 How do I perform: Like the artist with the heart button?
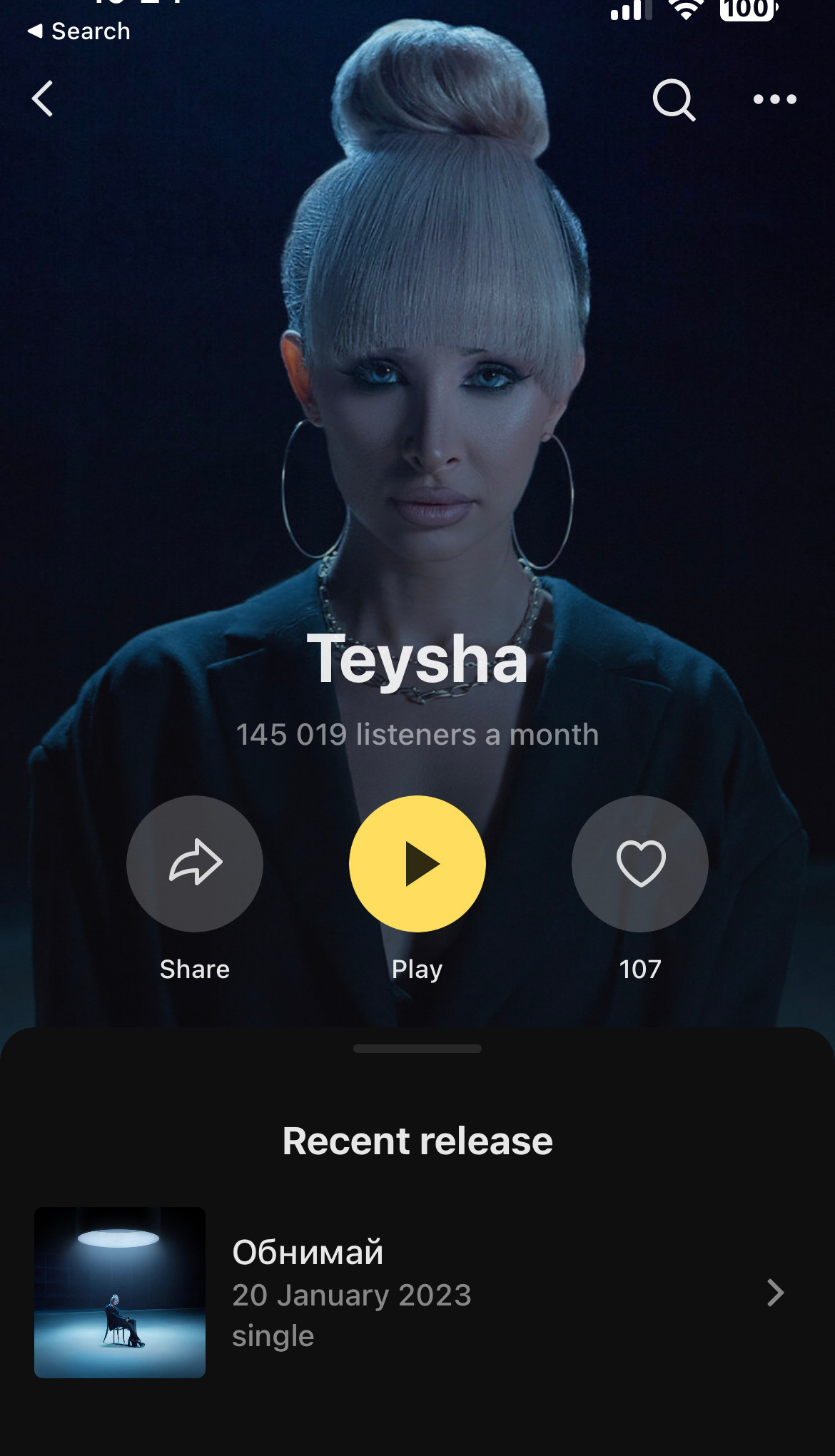pyautogui.click(x=640, y=863)
